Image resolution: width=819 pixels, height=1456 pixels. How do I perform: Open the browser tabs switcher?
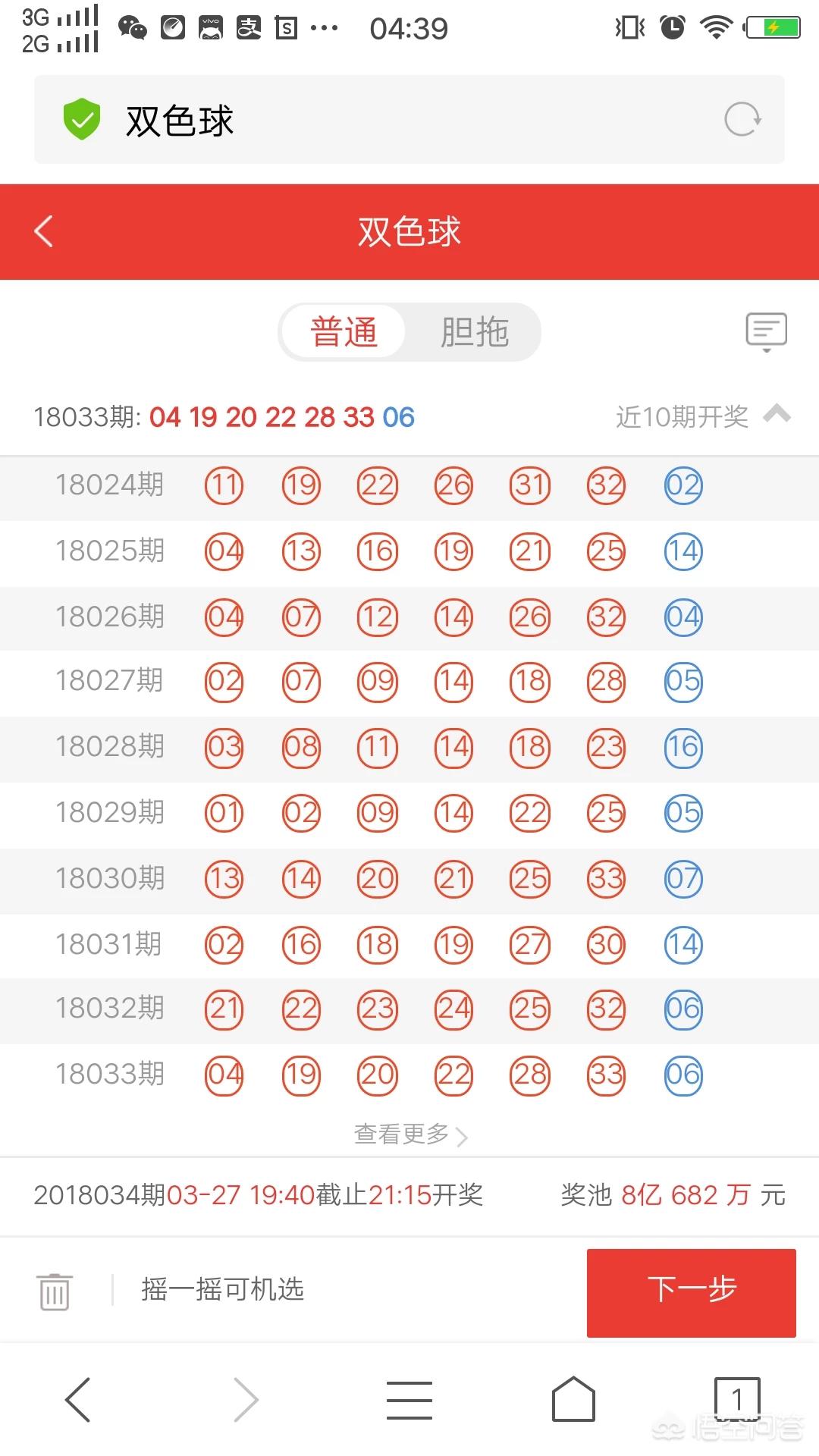(737, 1398)
